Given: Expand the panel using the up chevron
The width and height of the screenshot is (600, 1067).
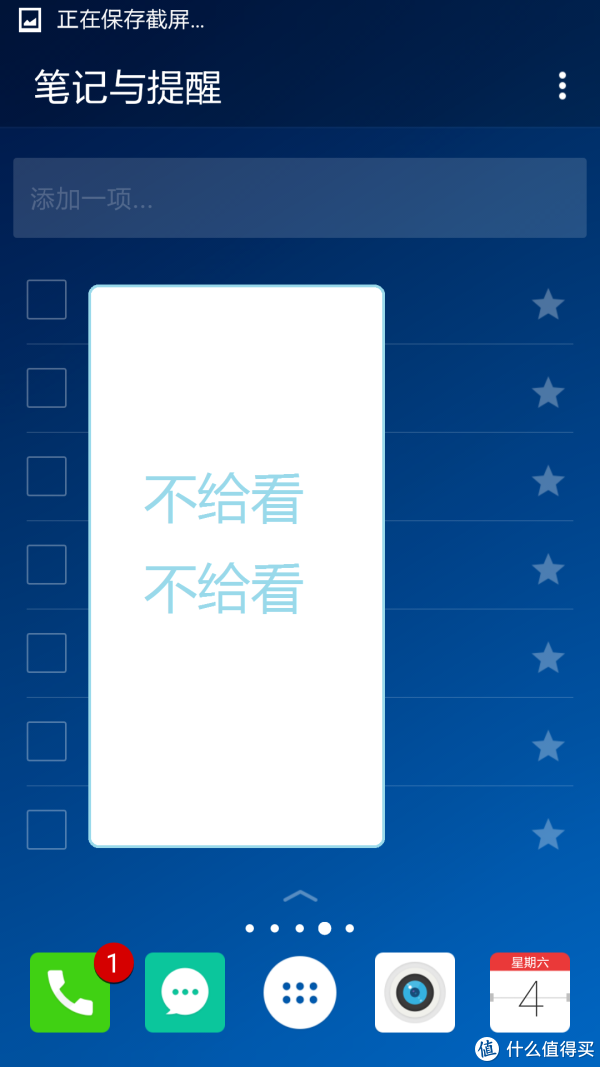Looking at the screenshot, I should coord(300,896).
